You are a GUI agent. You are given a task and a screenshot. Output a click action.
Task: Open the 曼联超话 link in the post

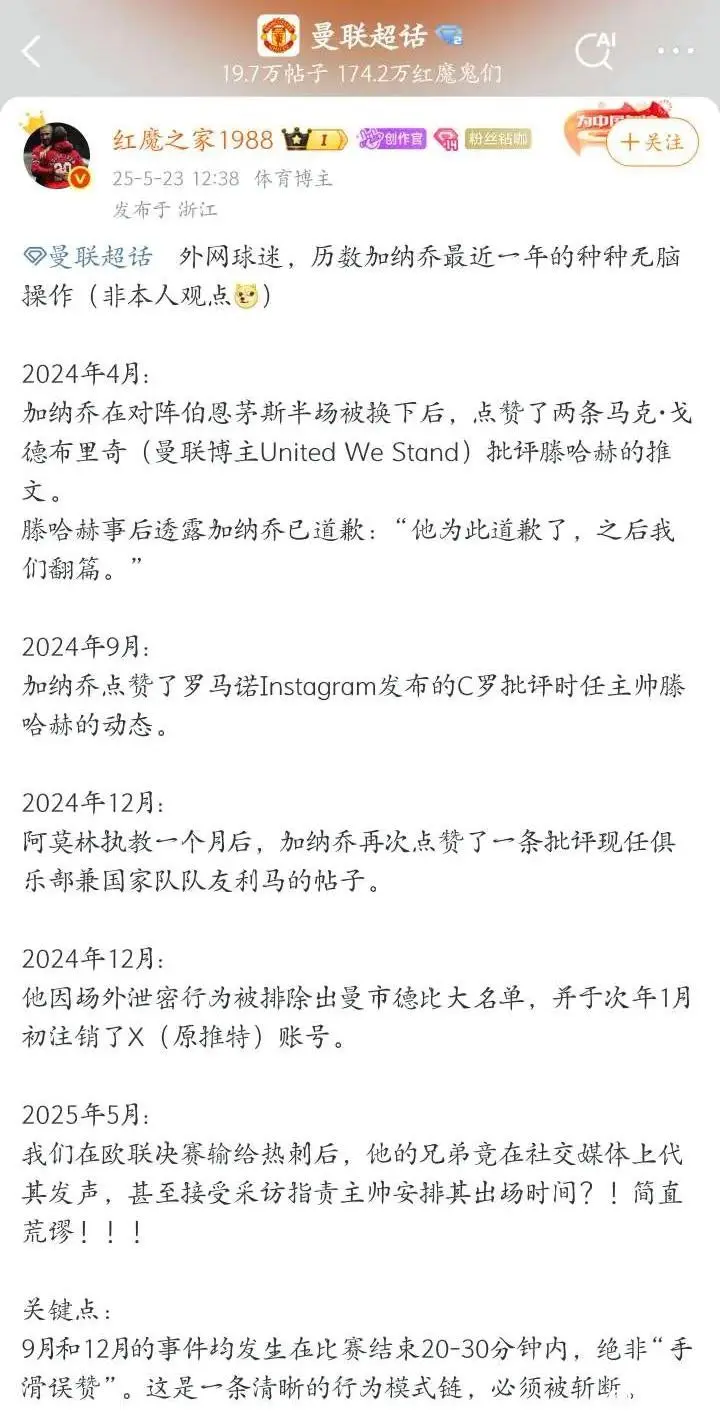[88, 257]
